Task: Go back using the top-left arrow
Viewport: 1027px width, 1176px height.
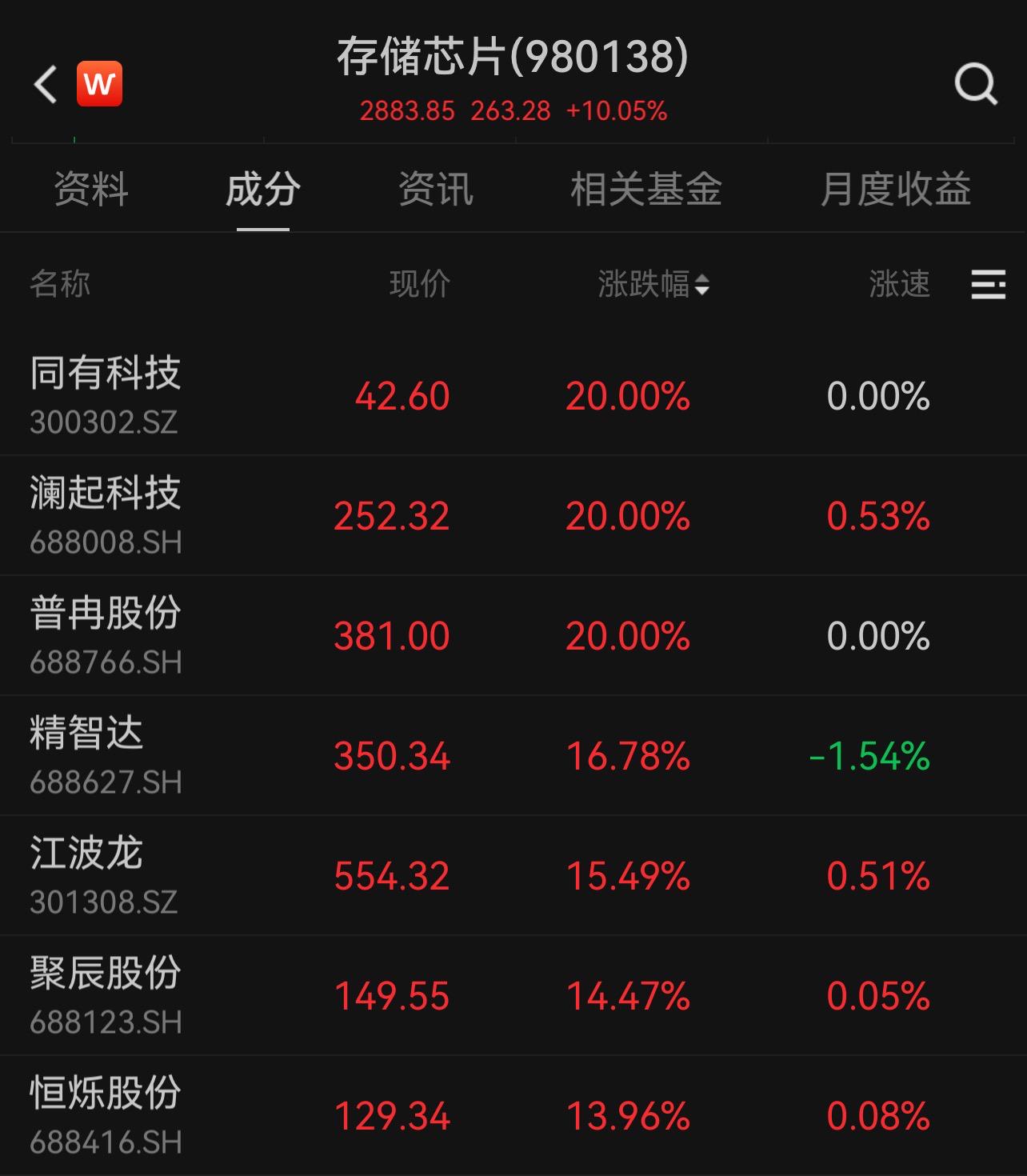Action: (46, 84)
